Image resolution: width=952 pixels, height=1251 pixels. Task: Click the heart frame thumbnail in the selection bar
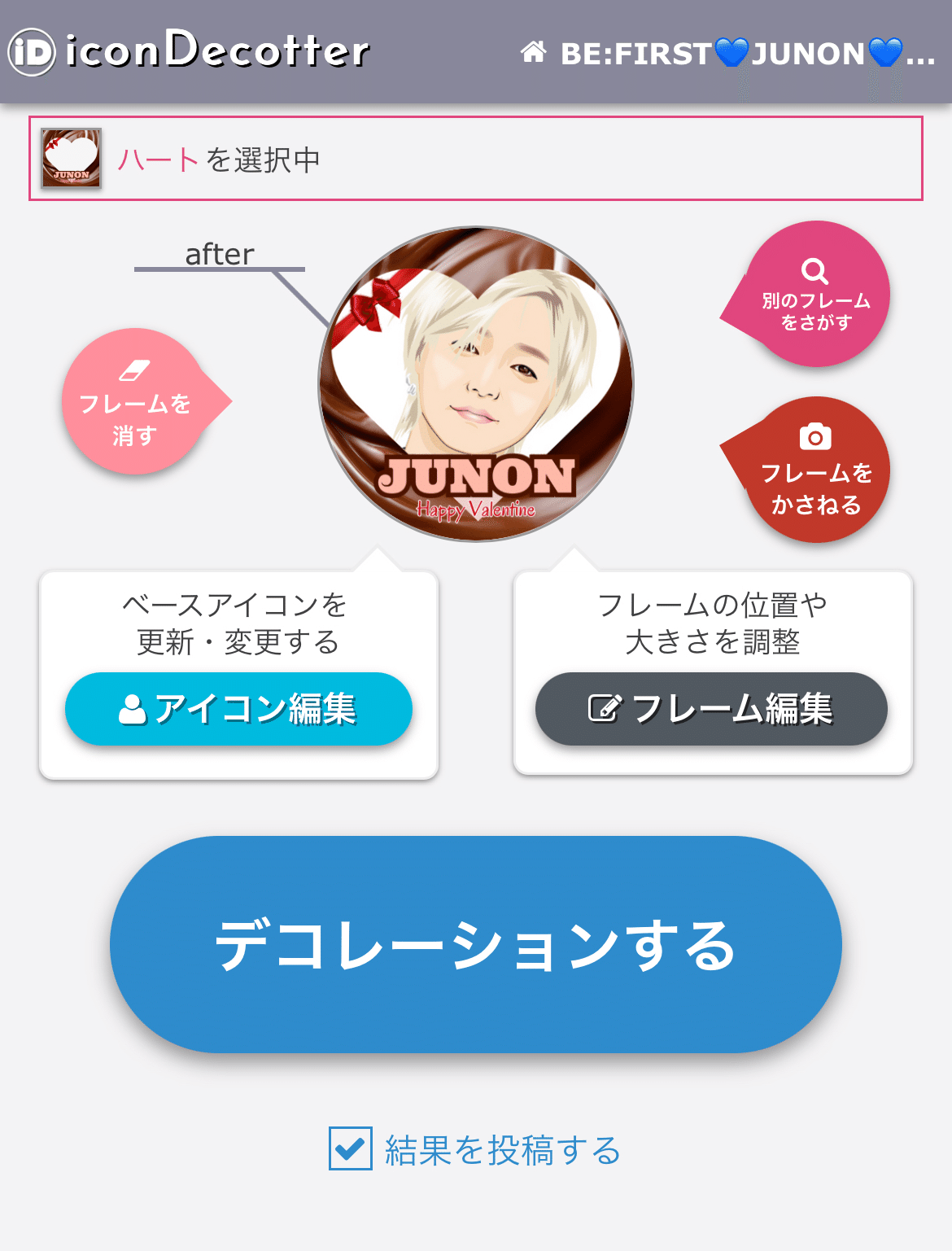click(x=70, y=159)
